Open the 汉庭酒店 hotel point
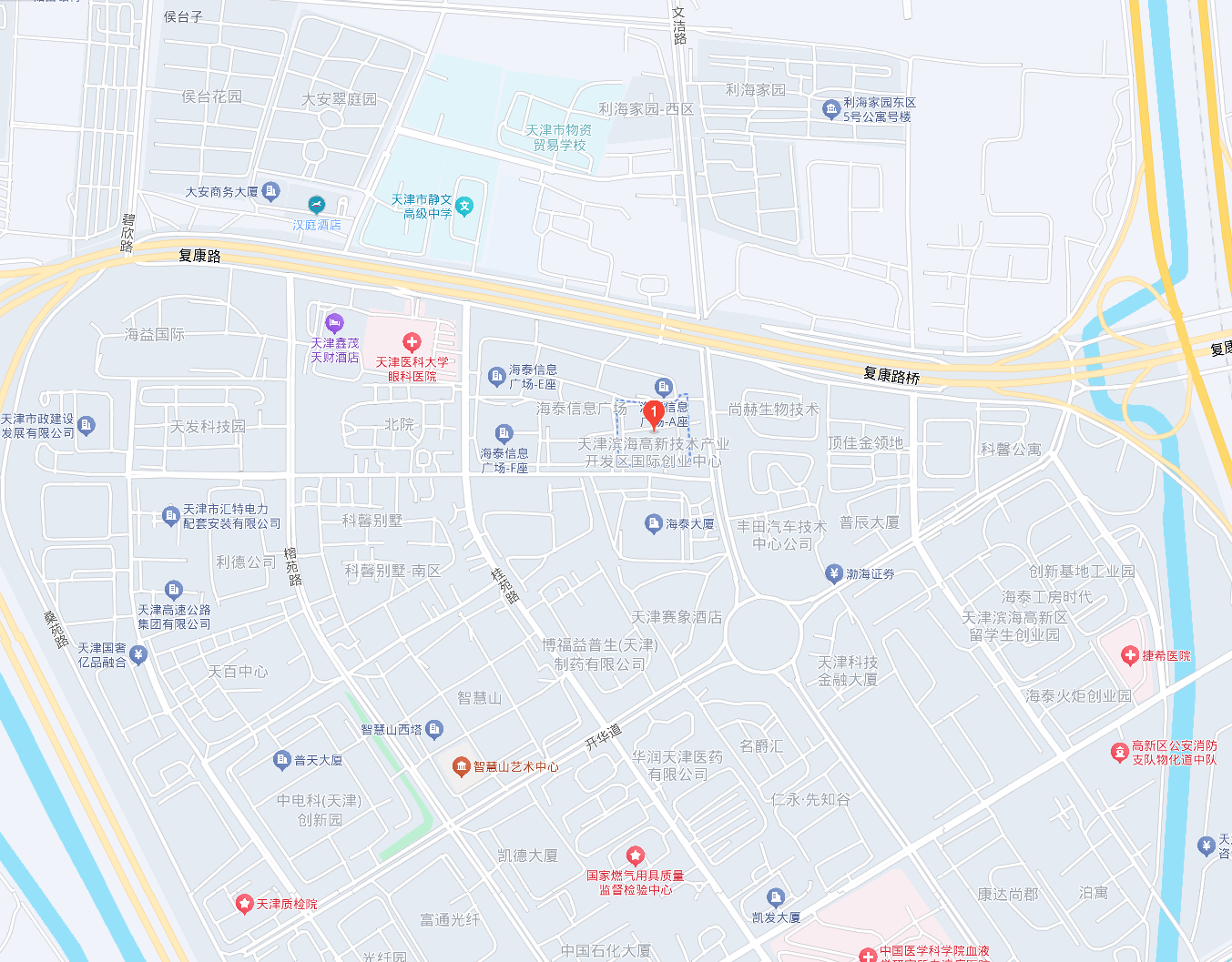 click(x=316, y=205)
